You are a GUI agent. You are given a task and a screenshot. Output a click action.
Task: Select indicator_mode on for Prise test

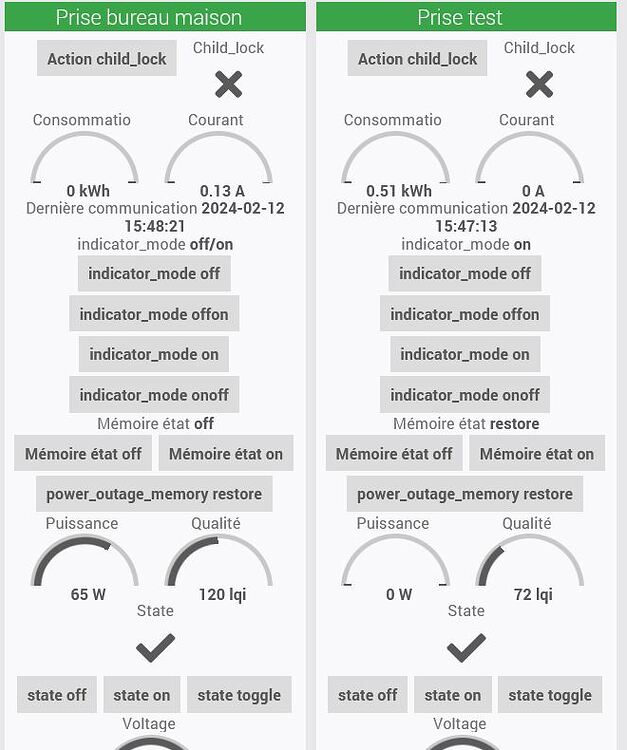coord(465,354)
